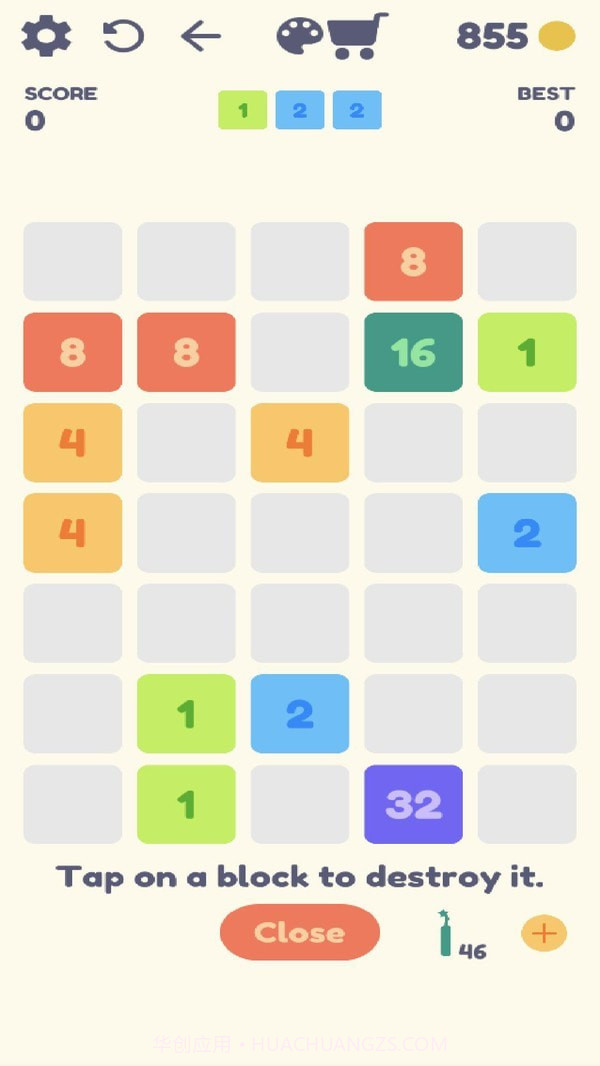Open the settings gear
600x1066 pixels.
[x=46, y=36]
